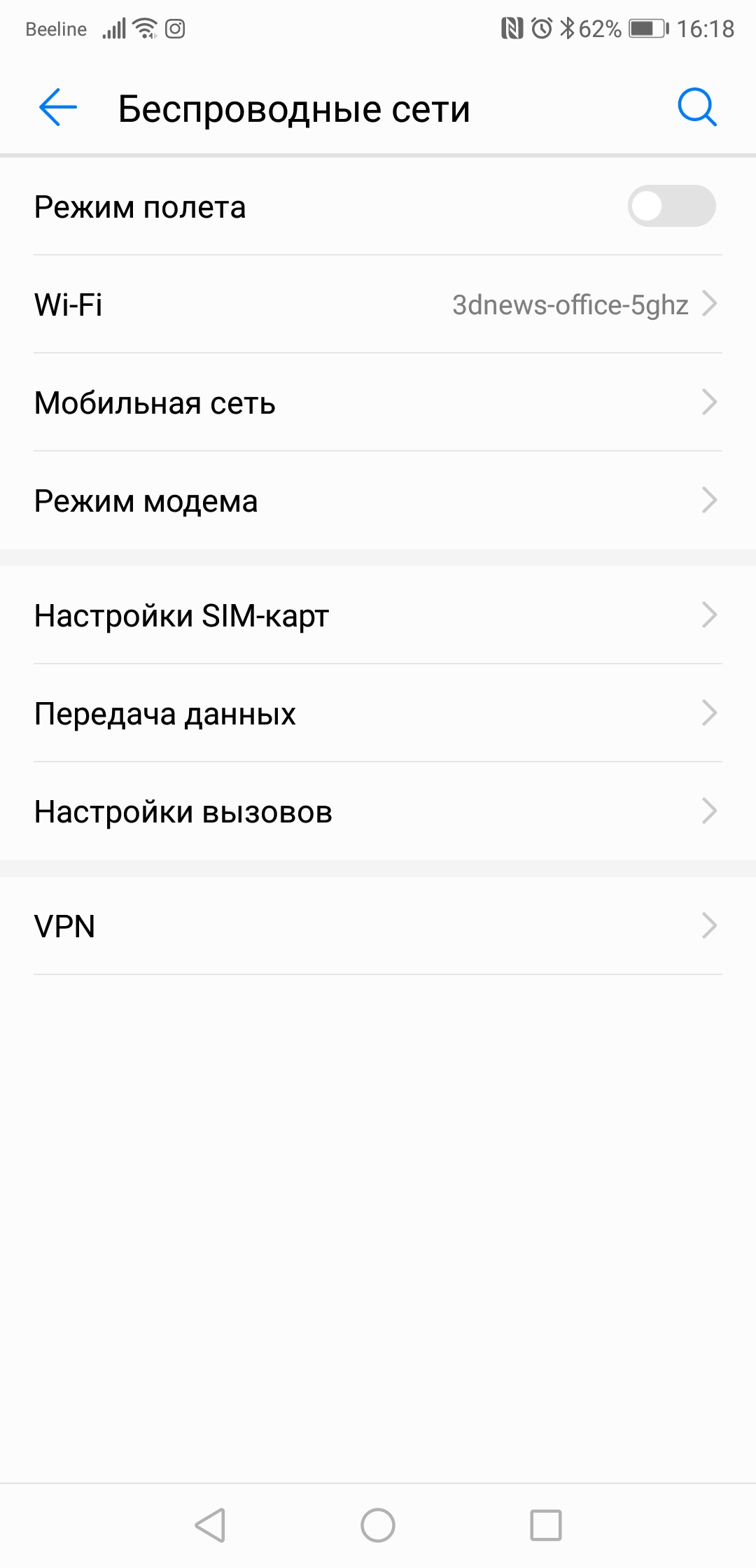Tap the system home button

[x=378, y=1525]
